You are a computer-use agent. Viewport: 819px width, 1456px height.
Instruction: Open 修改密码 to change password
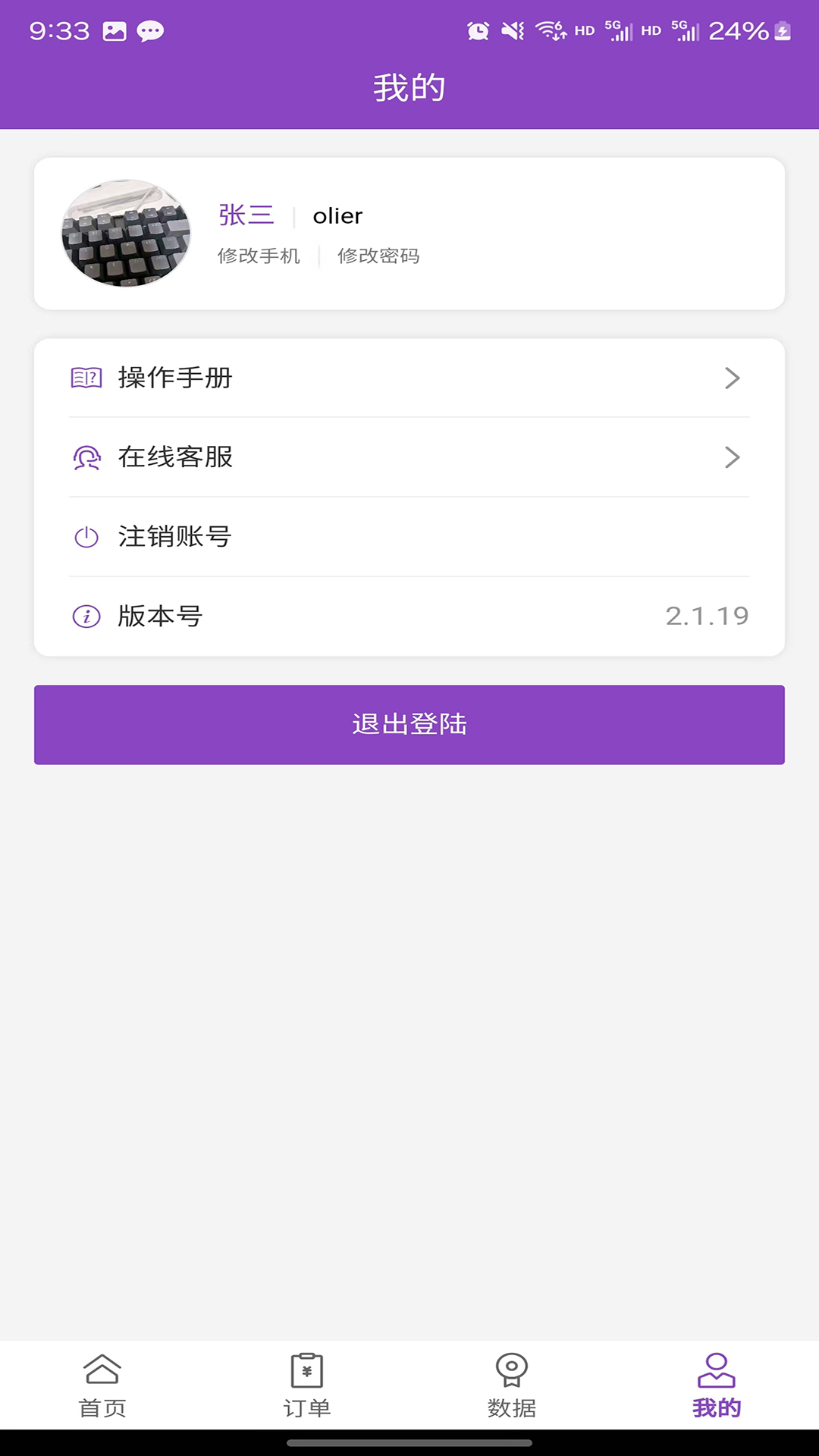coord(381,256)
